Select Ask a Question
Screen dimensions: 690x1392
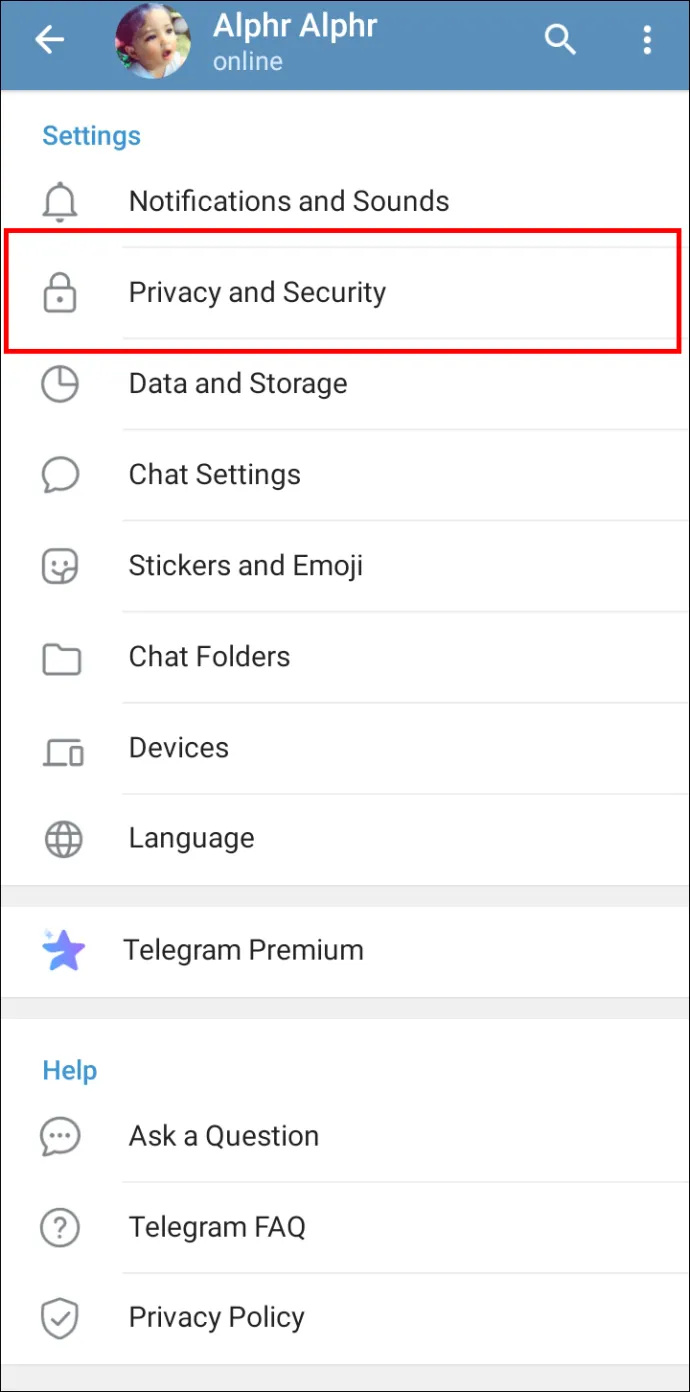tap(345, 1137)
